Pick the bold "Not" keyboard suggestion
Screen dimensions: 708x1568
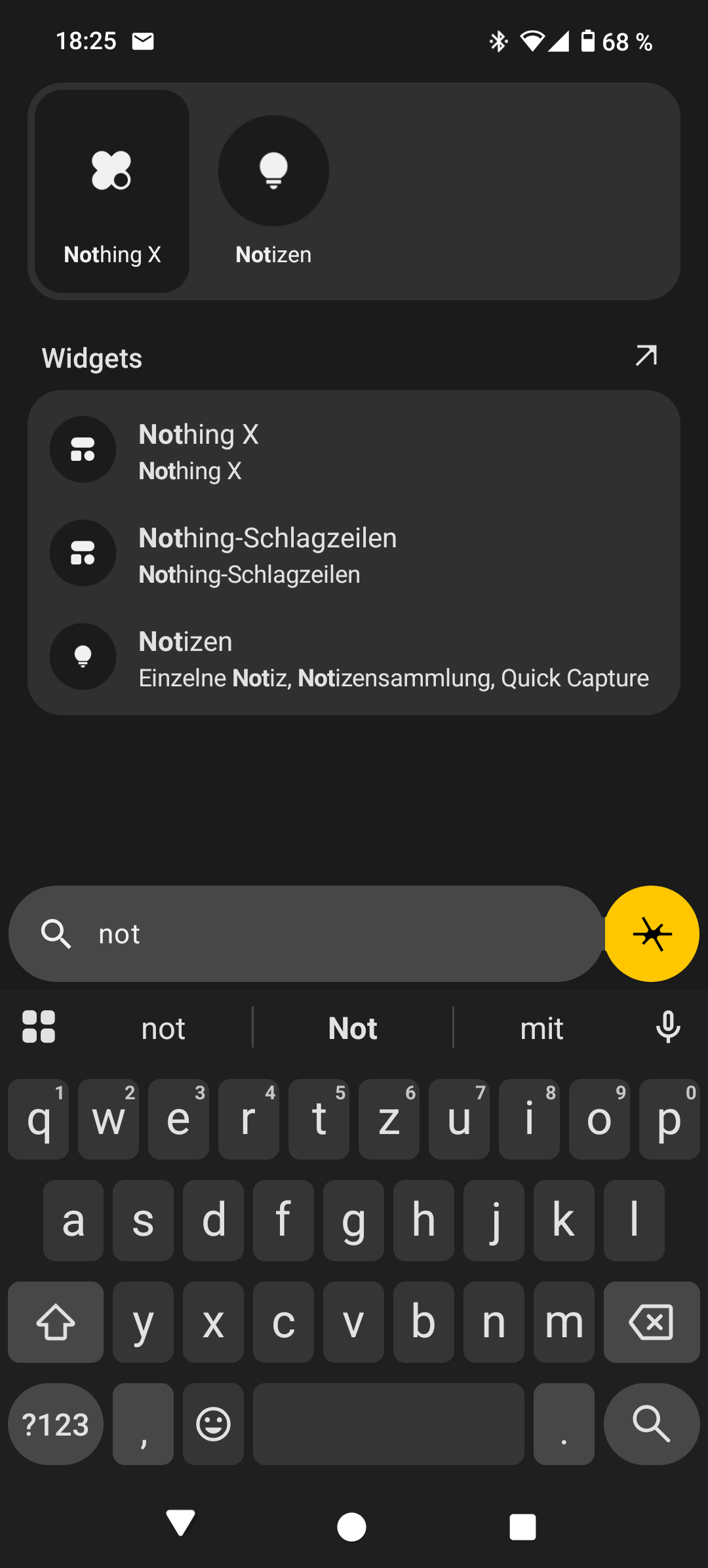[353, 1028]
